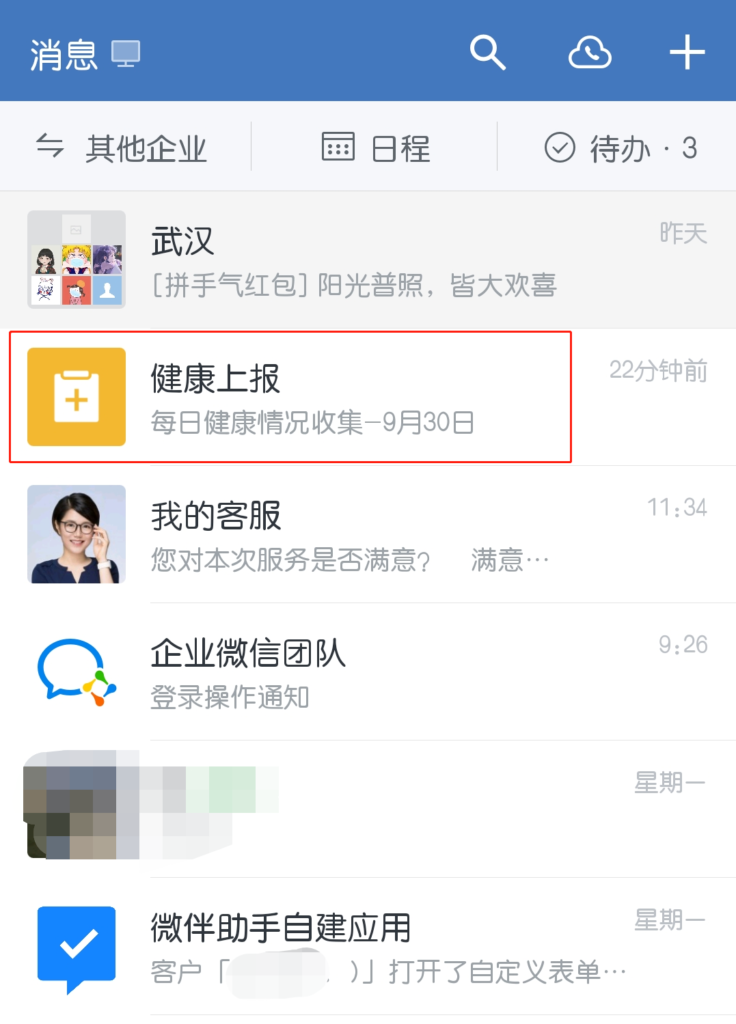The image size is (736, 1024).
Task: Switch to 其他企业
Action: [122, 149]
